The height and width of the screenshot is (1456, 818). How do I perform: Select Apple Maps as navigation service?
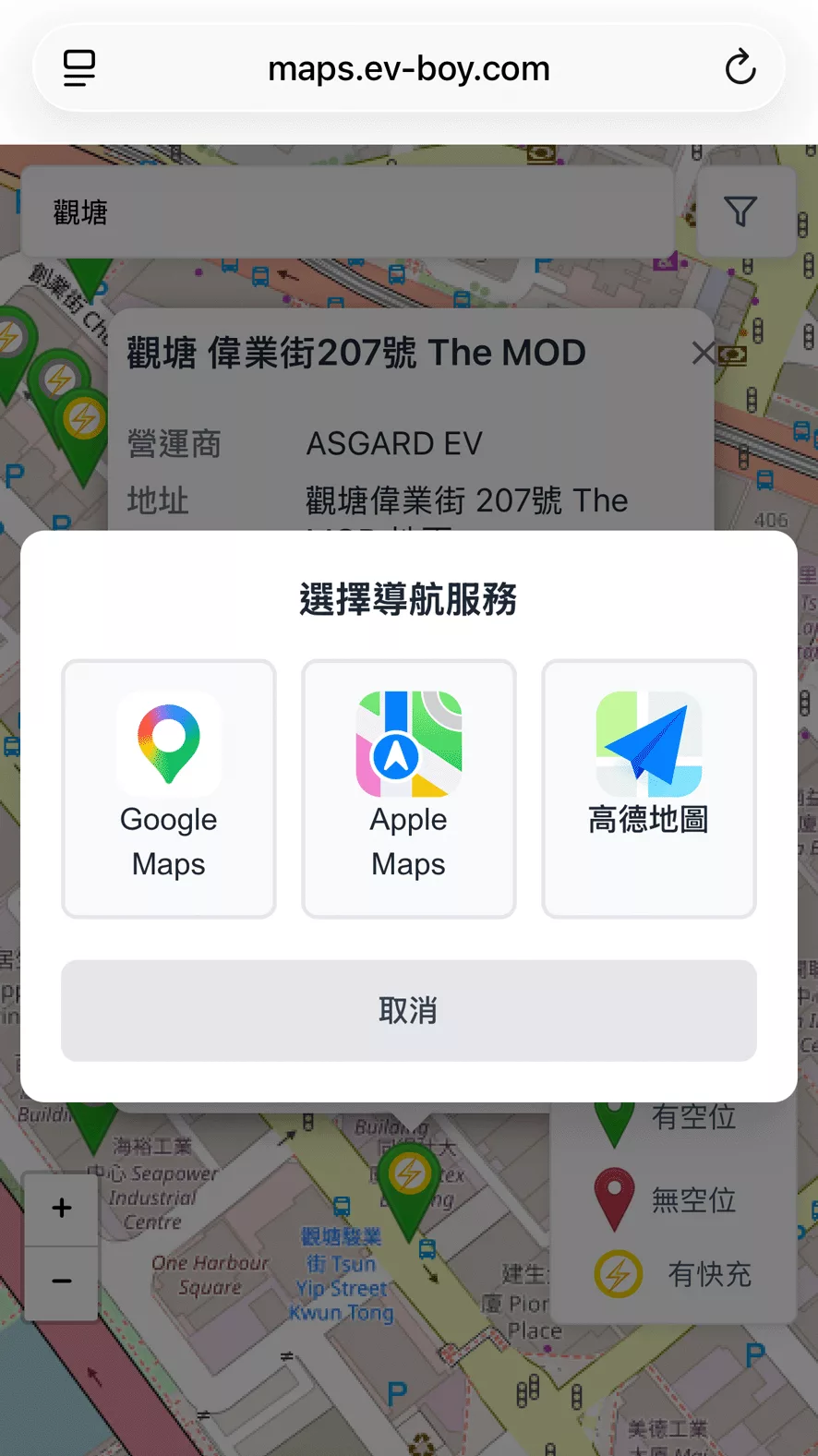[x=408, y=788]
